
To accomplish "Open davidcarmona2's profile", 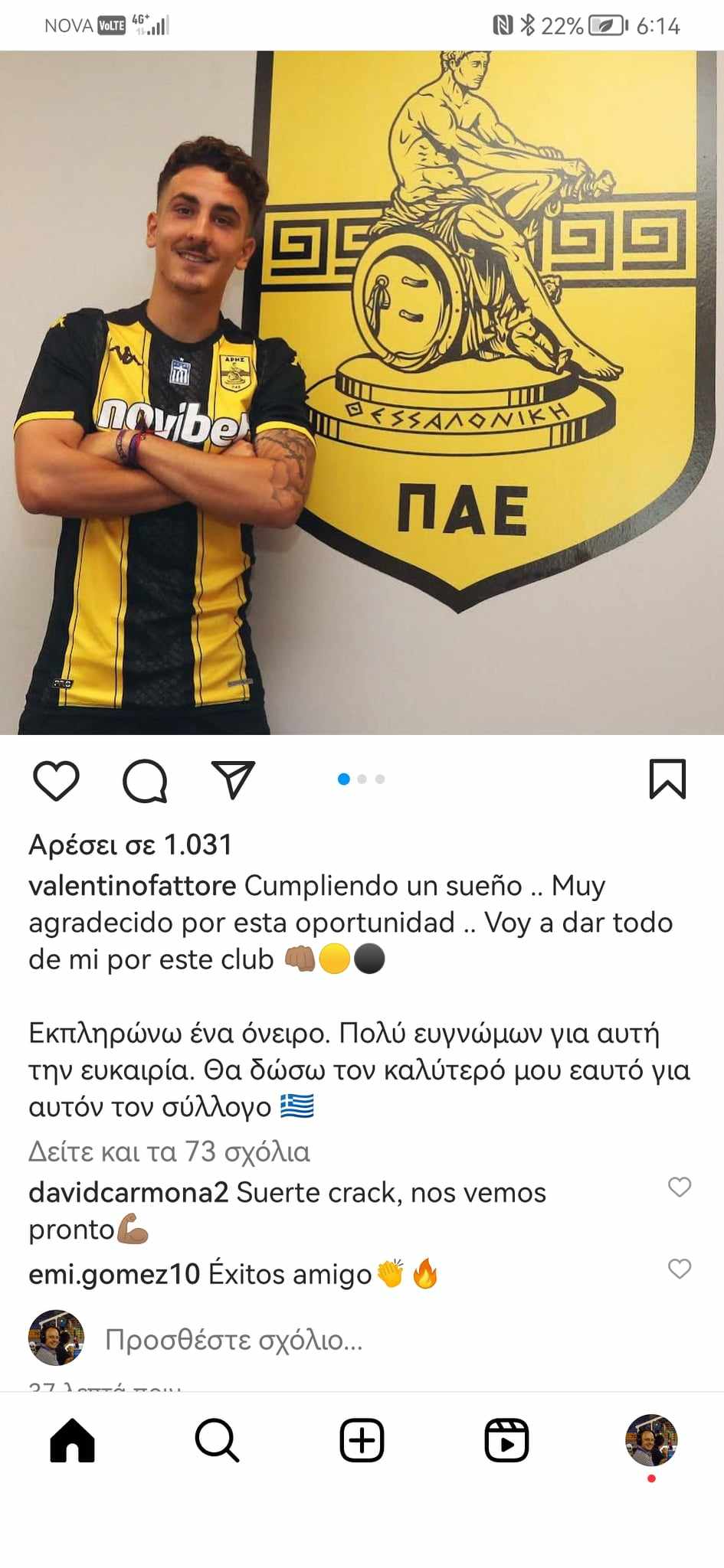I will pos(128,1192).
